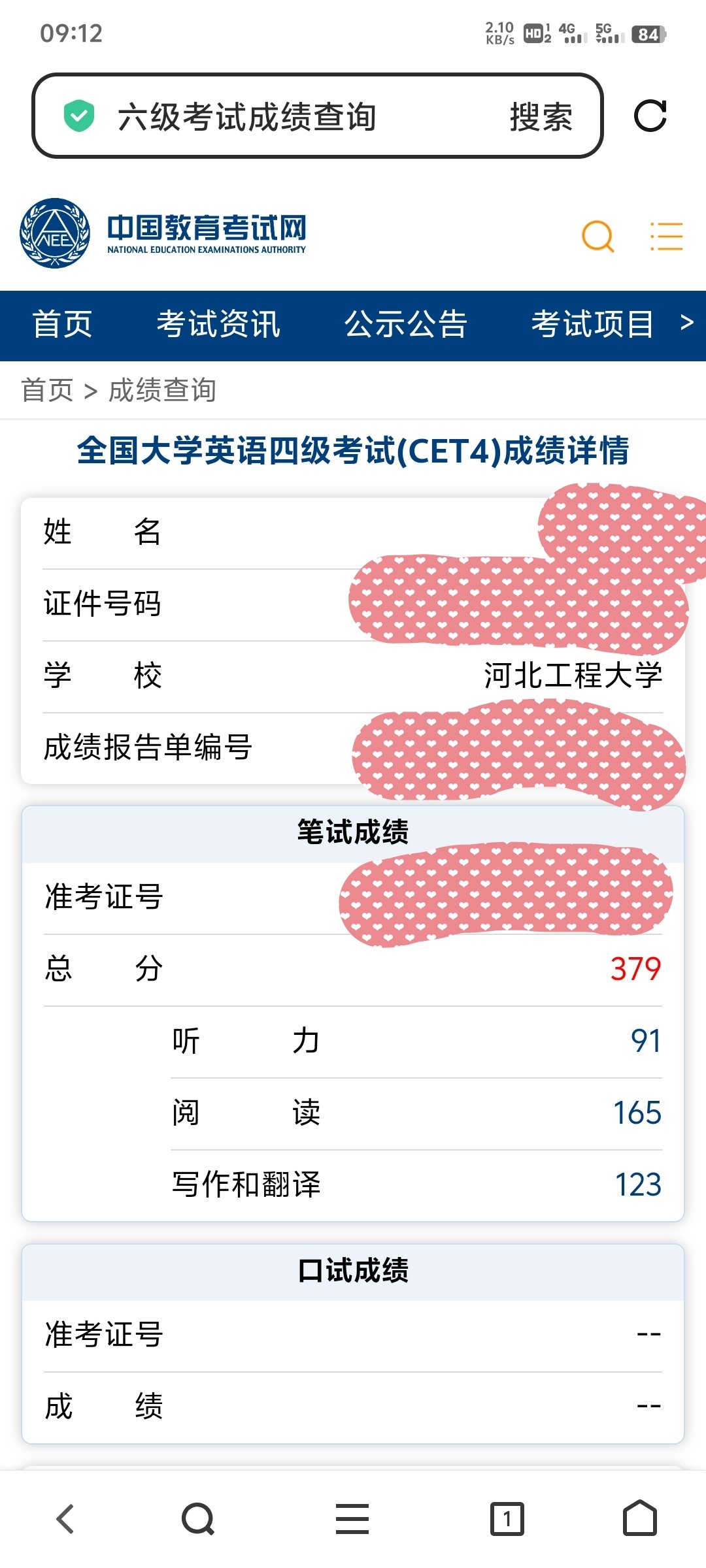
Task: Follow the 首页 breadcrumb link
Action: coord(47,390)
